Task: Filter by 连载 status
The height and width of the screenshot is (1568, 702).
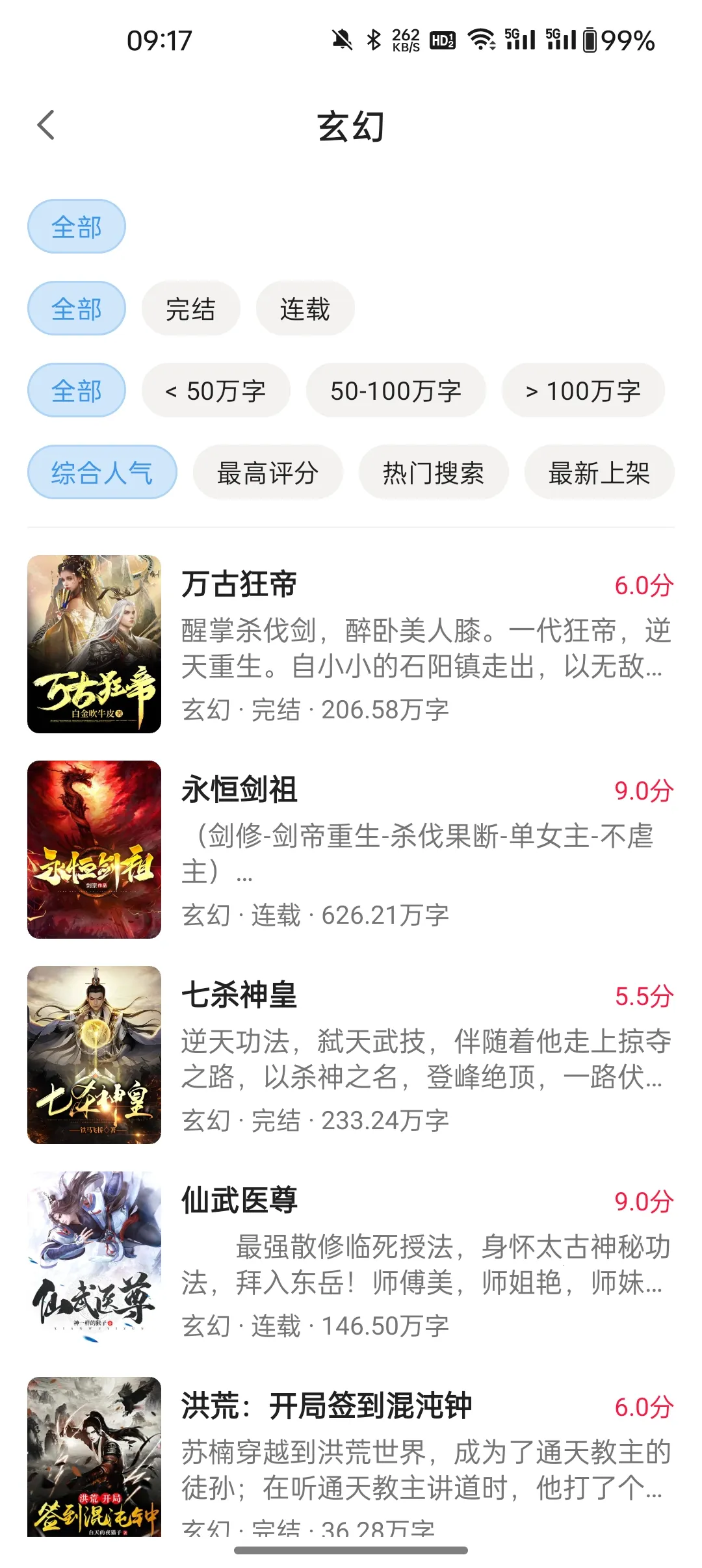Action: (x=305, y=309)
